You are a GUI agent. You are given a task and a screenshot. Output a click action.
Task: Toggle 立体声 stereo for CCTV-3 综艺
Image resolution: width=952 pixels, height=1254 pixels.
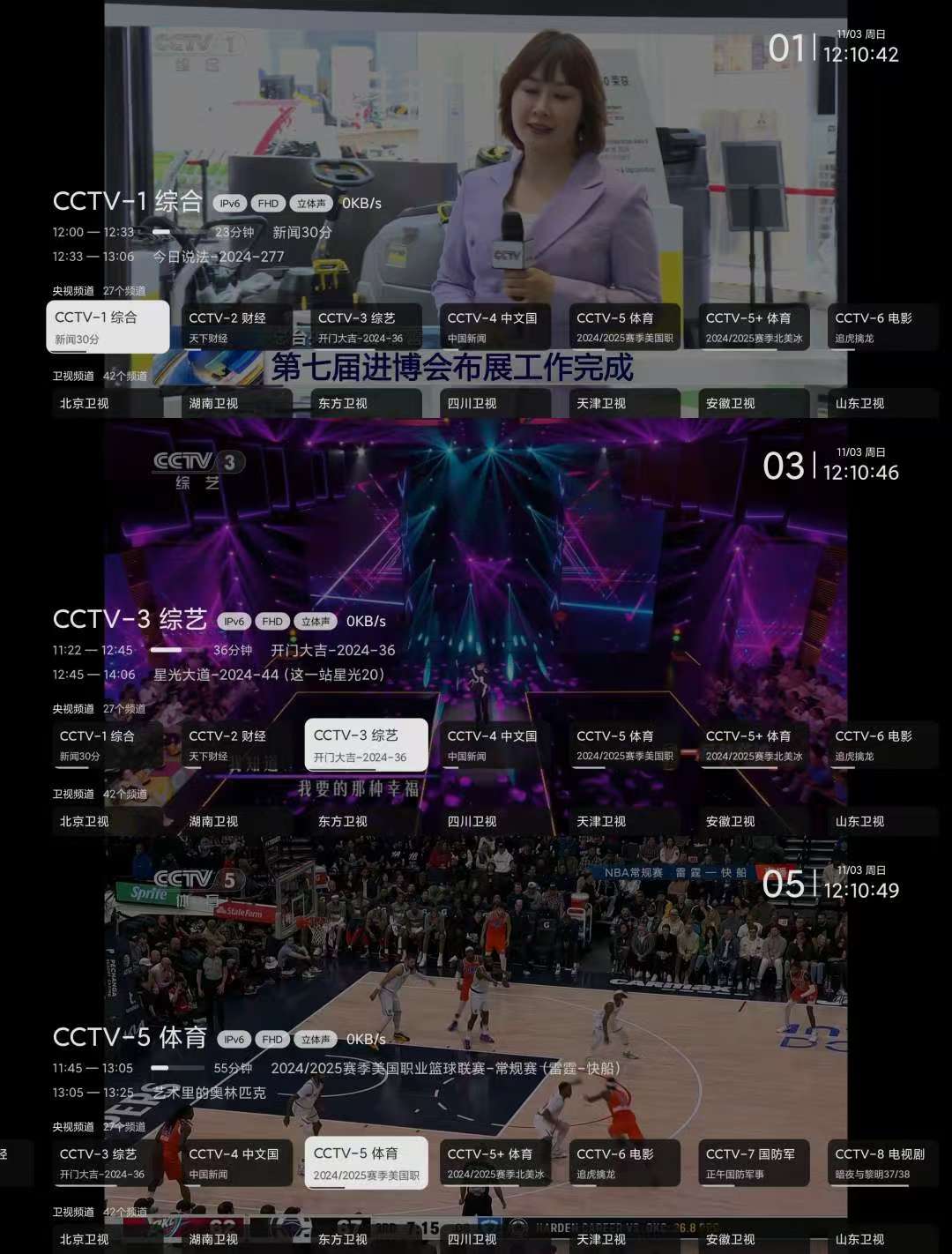pos(316,622)
